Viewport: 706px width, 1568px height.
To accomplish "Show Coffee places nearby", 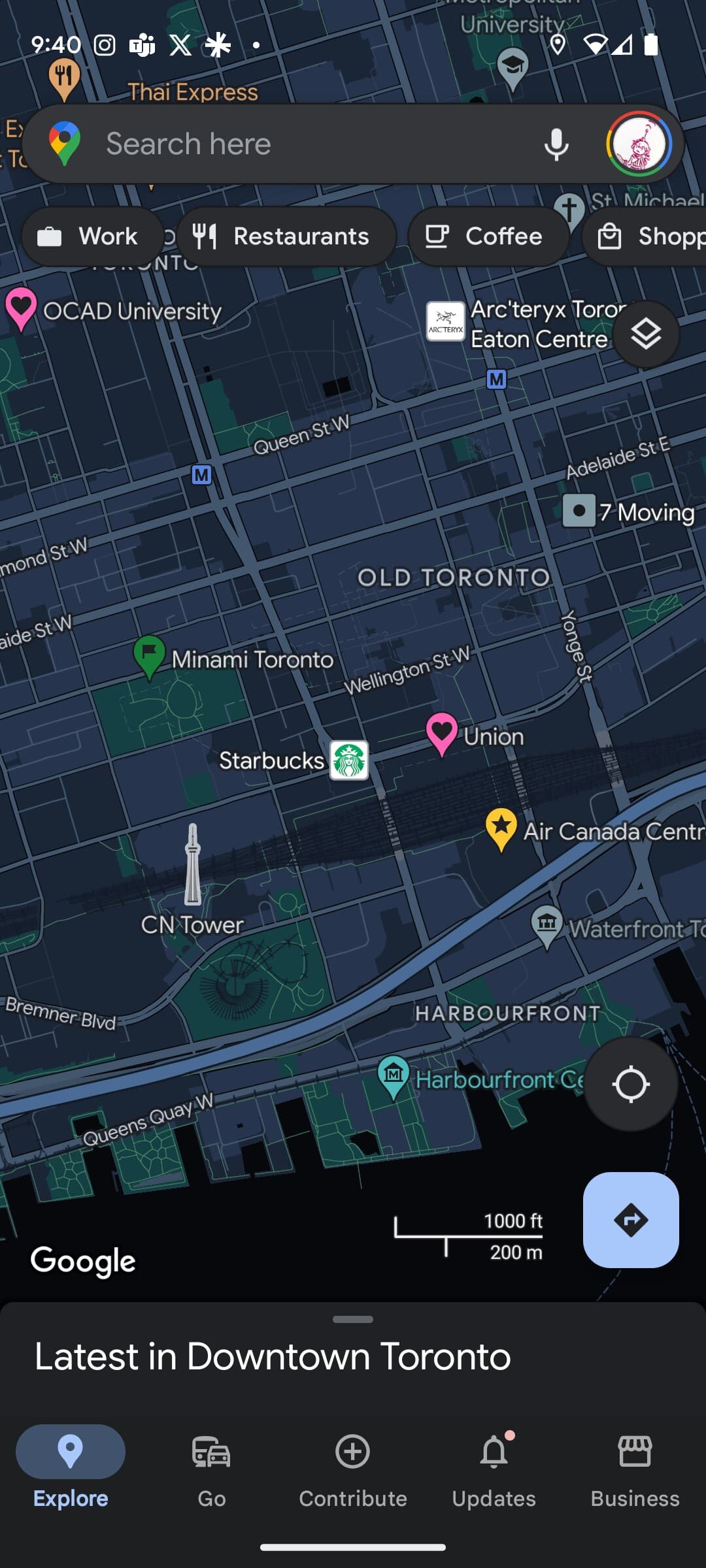I will (488, 237).
